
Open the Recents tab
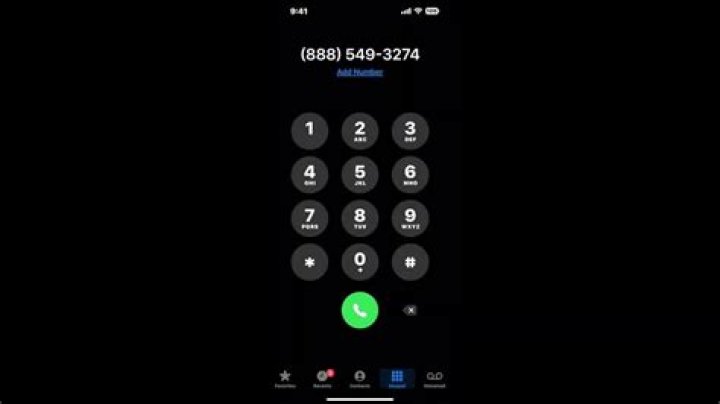coord(323,378)
